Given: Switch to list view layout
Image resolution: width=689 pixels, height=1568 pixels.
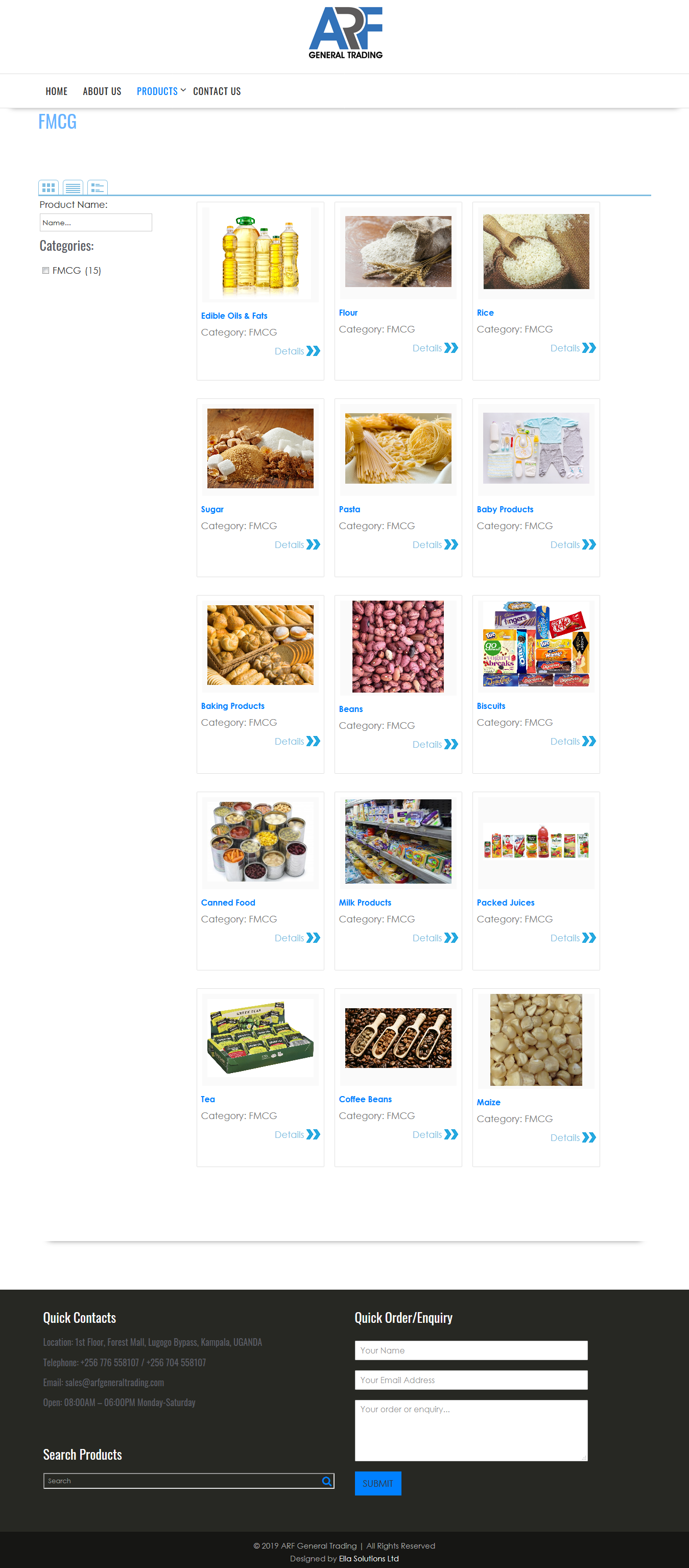Looking at the screenshot, I should click(x=73, y=187).
